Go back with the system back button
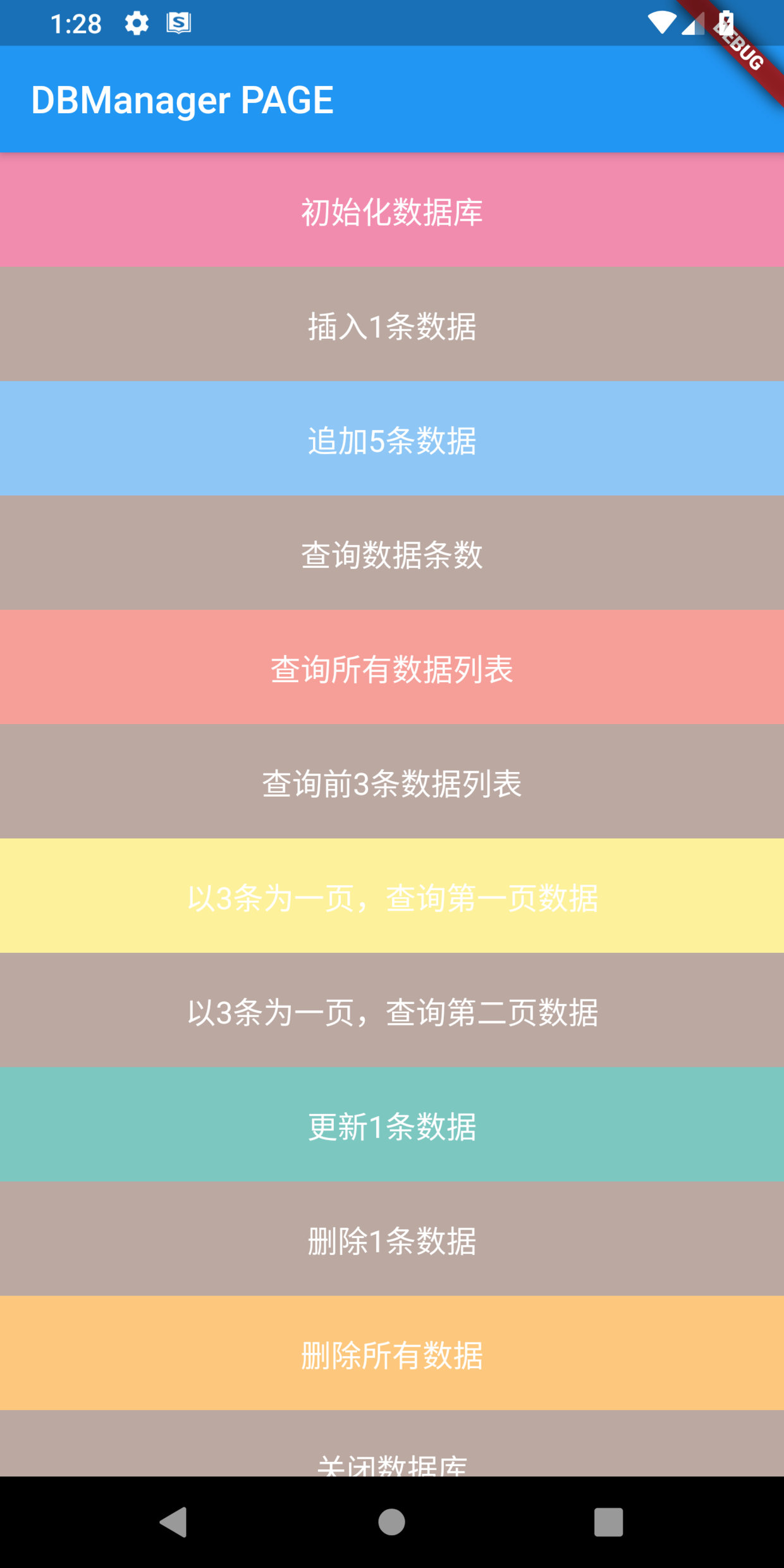Image resolution: width=784 pixels, height=1568 pixels. pyautogui.click(x=173, y=1522)
